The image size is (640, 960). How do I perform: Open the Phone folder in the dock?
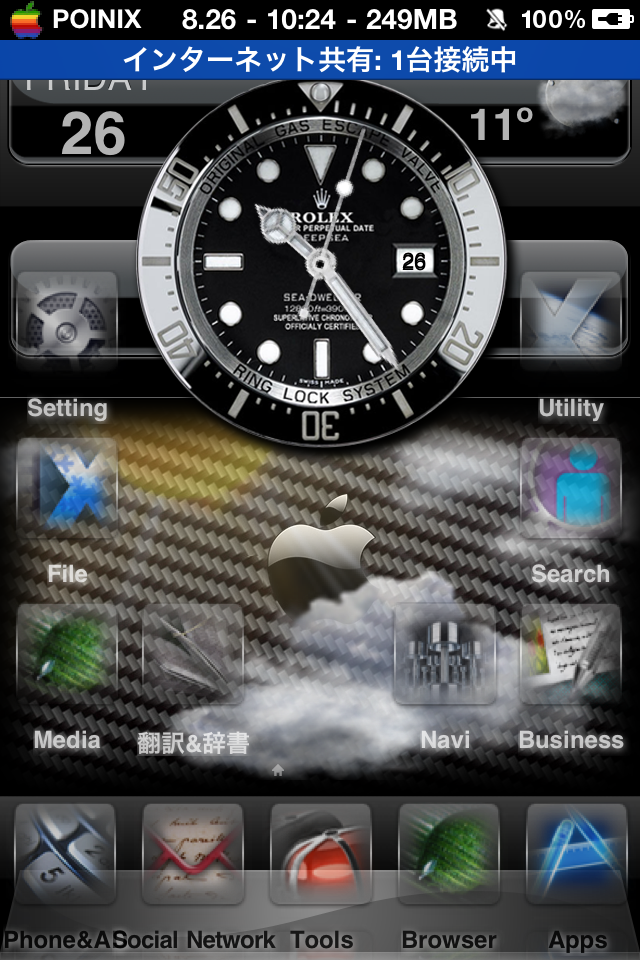pos(67,855)
